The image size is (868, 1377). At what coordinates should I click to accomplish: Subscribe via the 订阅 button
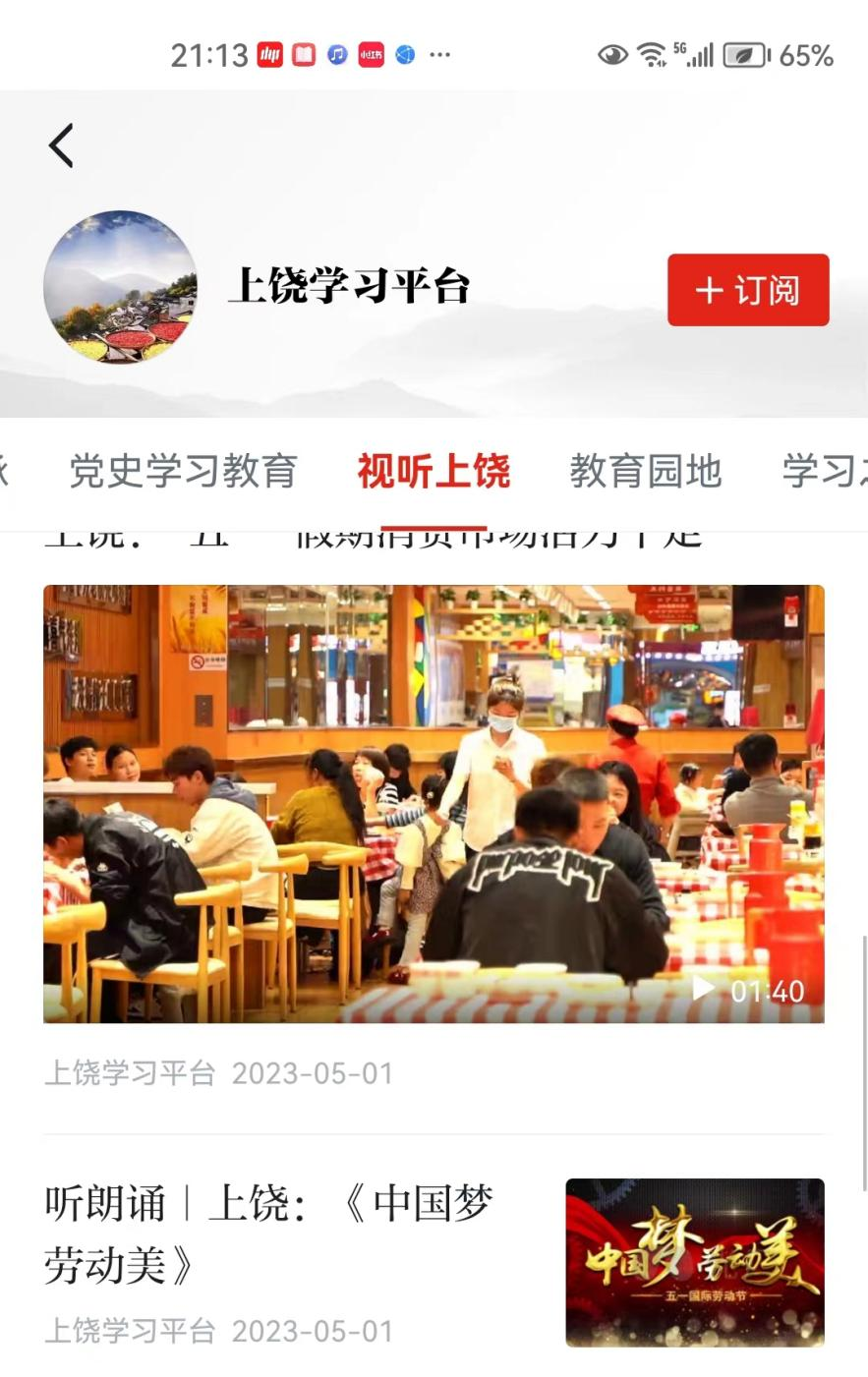(x=748, y=290)
